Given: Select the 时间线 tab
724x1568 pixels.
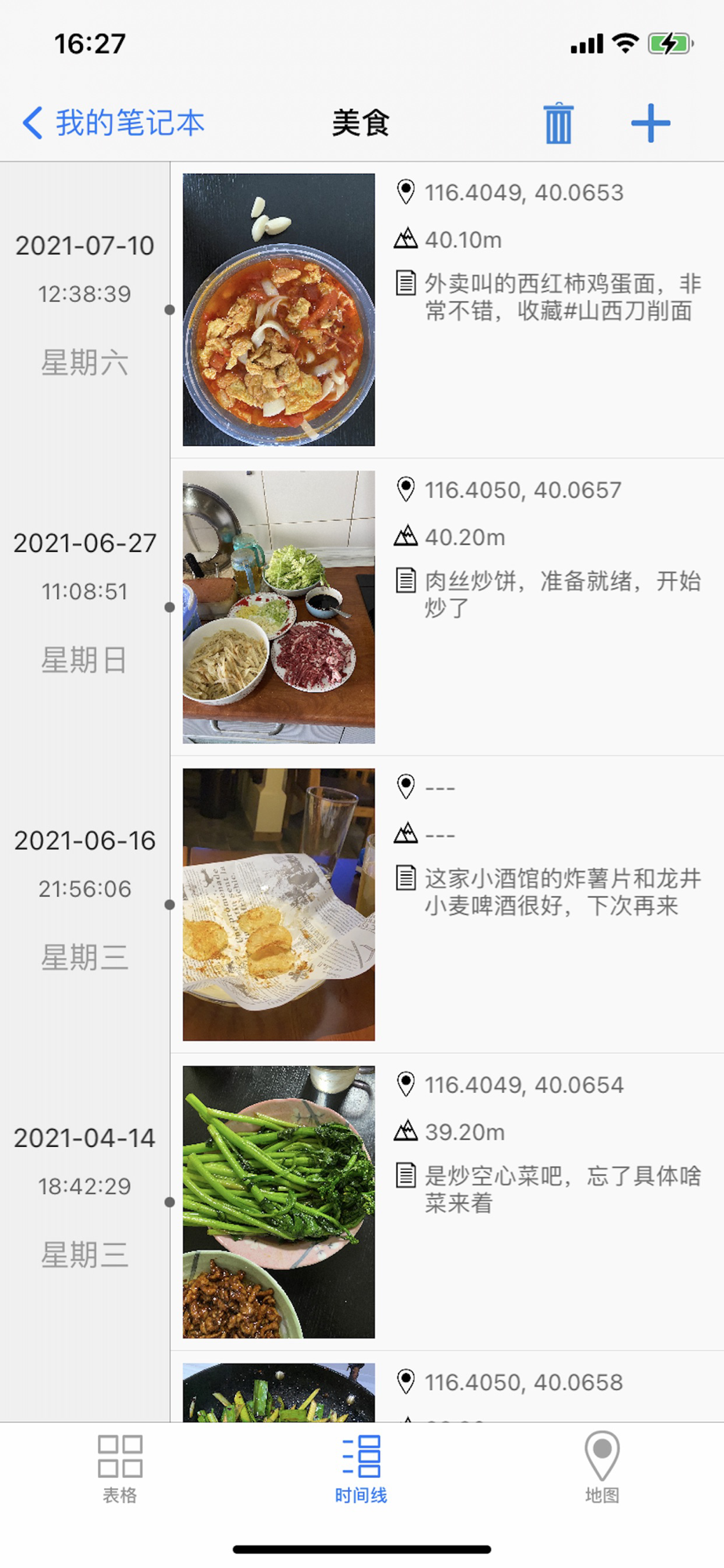Looking at the screenshot, I should point(361,1468).
